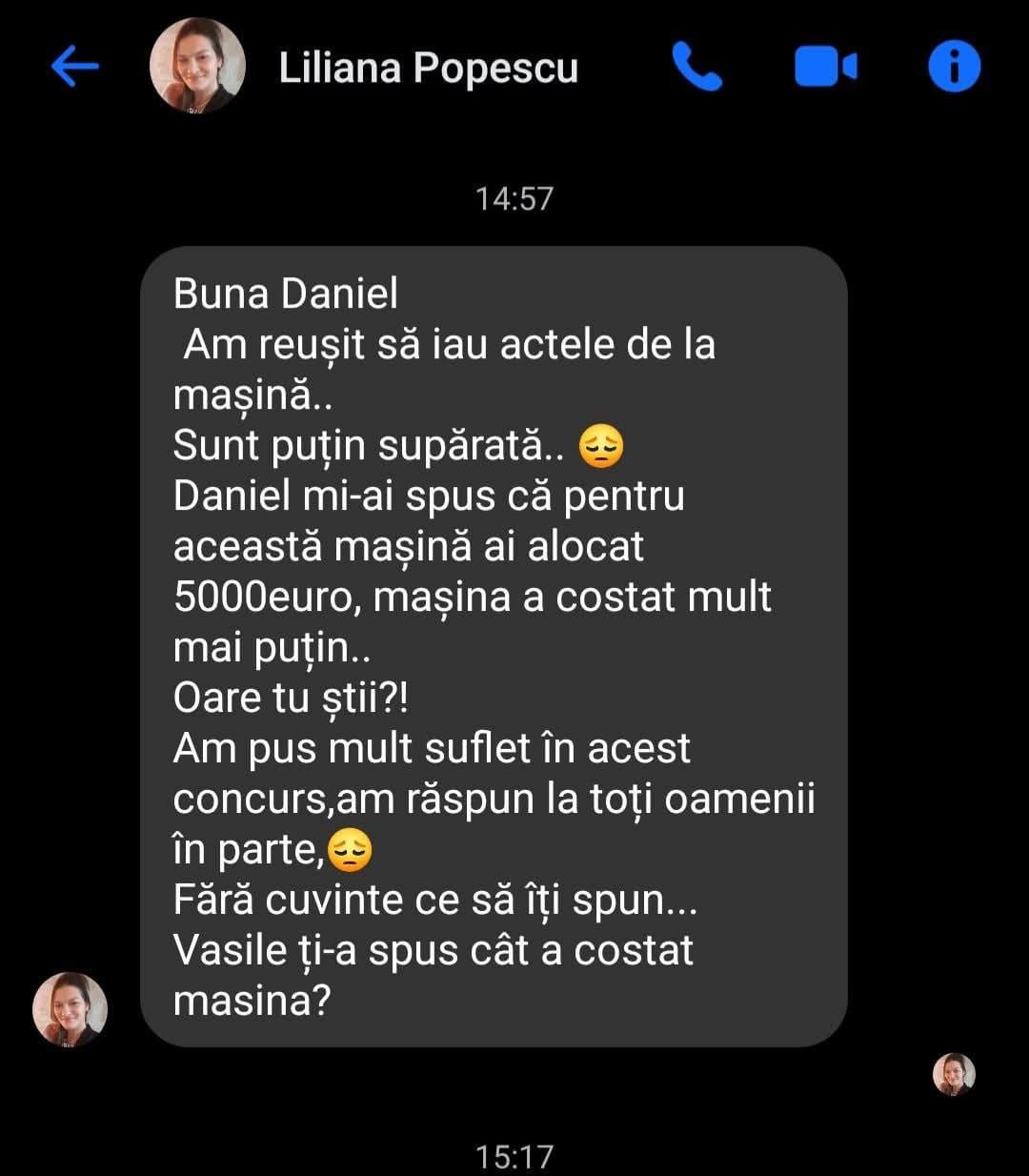This screenshot has width=1029, height=1176.
Task: Go back to the chat list
Action: pyautogui.click(x=76, y=67)
